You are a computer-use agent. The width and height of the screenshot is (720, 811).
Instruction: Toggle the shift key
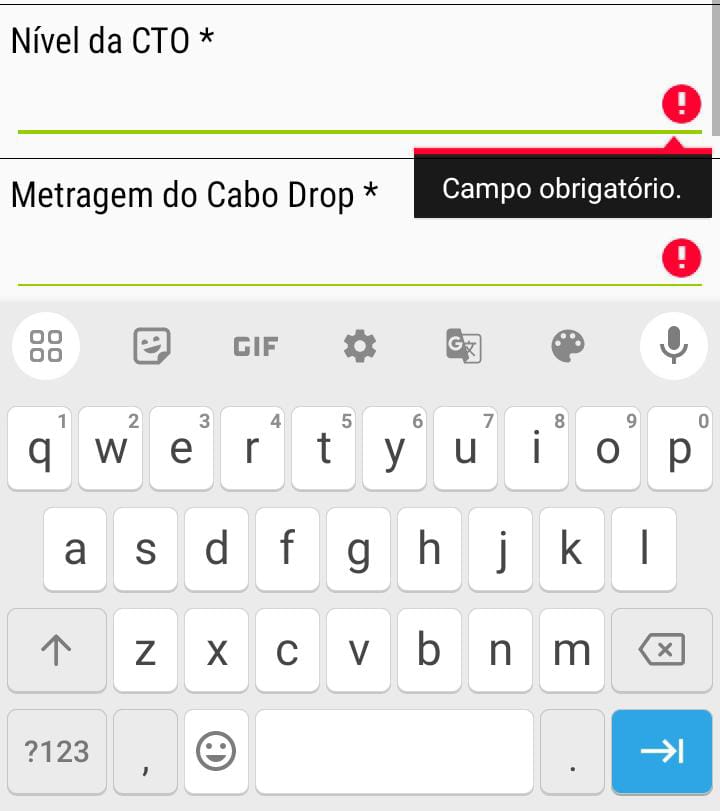point(56,651)
